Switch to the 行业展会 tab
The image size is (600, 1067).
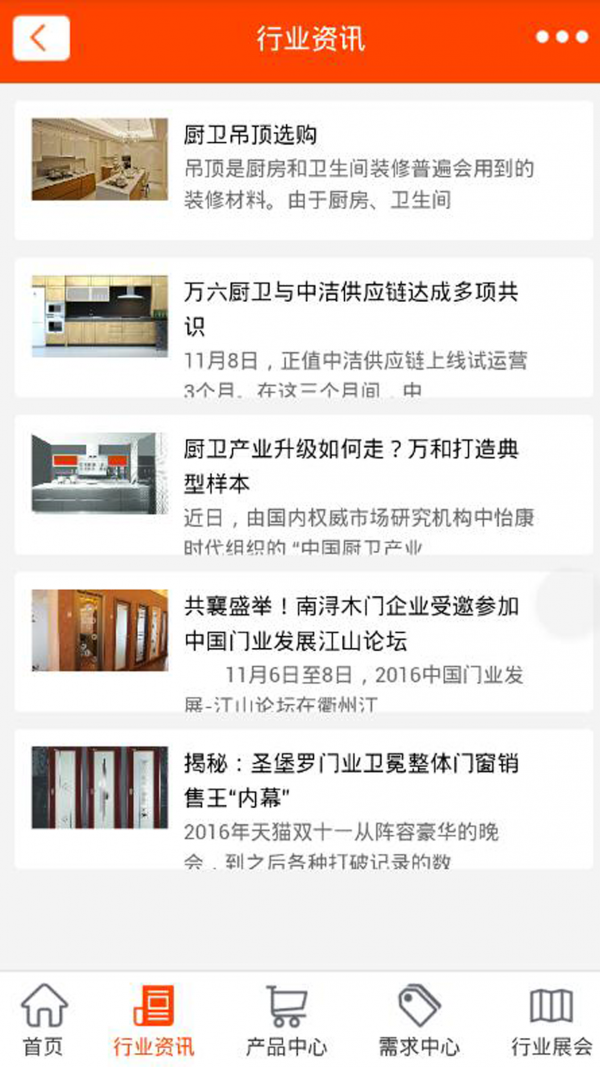tap(551, 1019)
